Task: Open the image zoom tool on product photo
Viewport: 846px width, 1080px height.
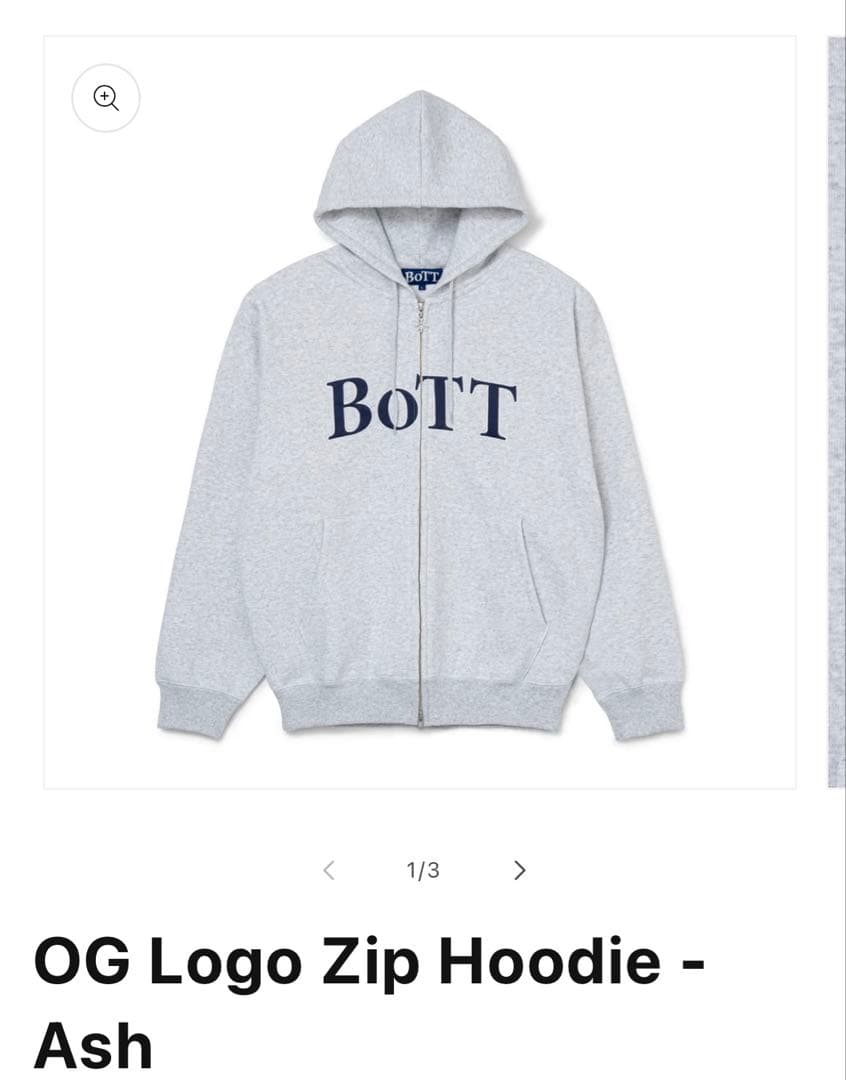Action: (x=105, y=98)
